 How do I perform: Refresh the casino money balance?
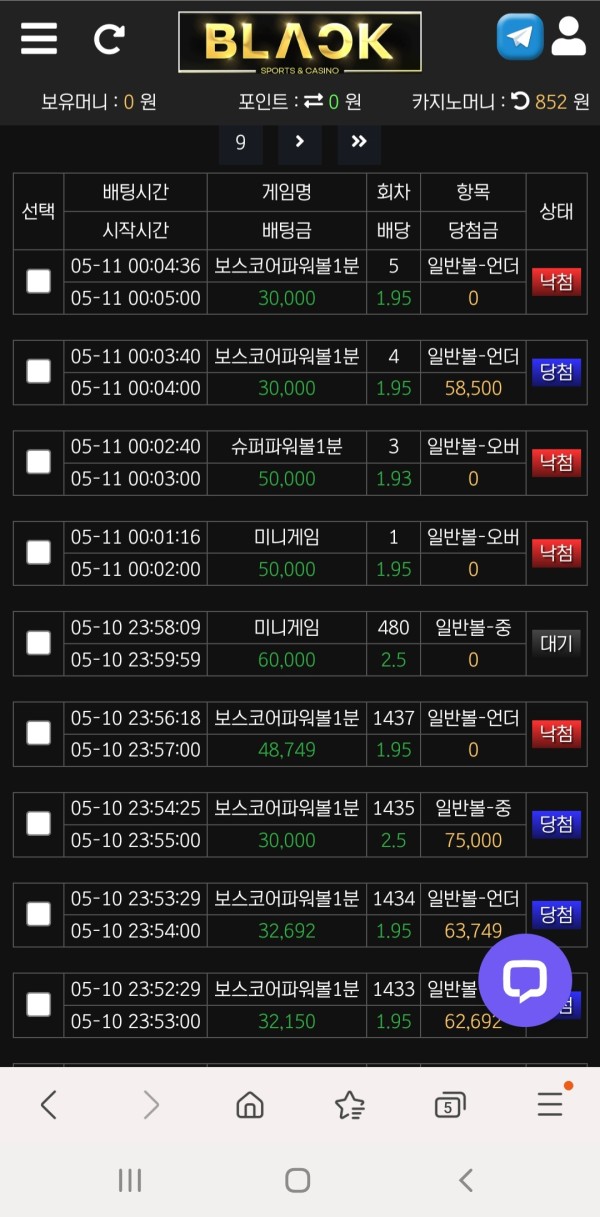coord(520,101)
